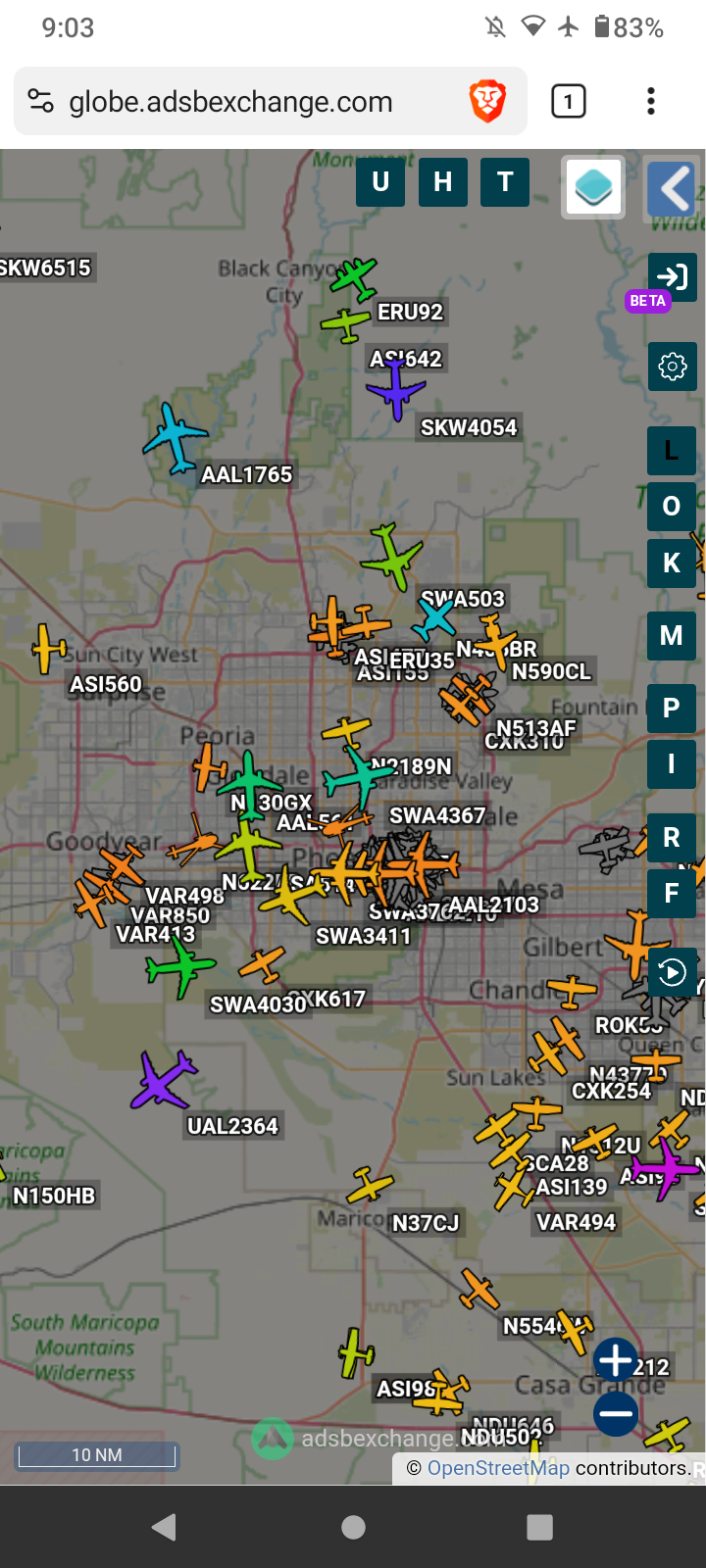Open the Brave shields lion icon

coord(487,102)
